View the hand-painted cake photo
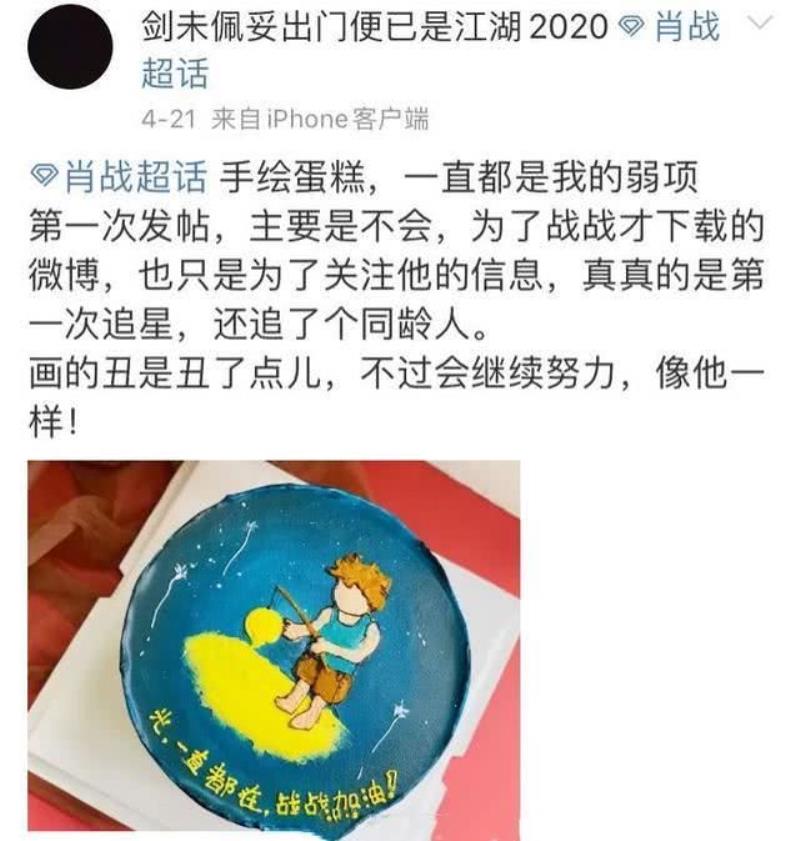 273,645
